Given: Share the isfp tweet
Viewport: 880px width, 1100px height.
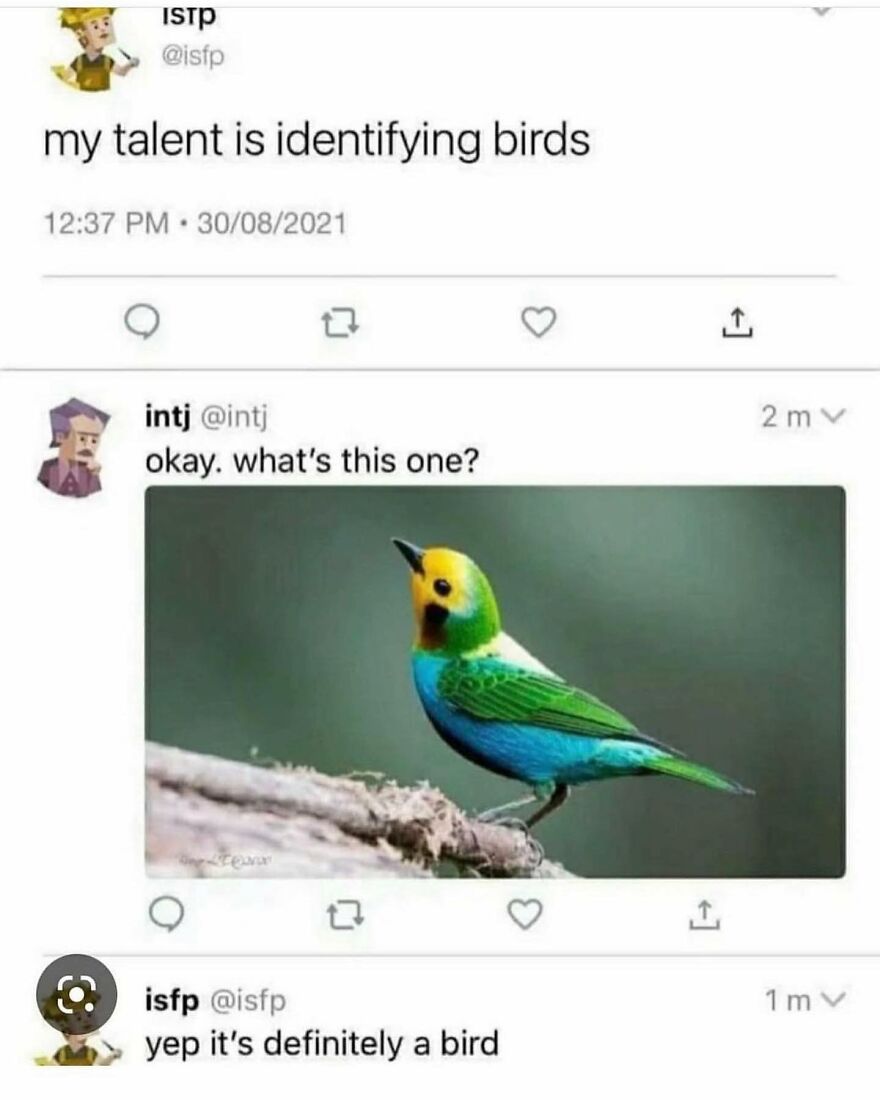Looking at the screenshot, I should coord(740,320).
